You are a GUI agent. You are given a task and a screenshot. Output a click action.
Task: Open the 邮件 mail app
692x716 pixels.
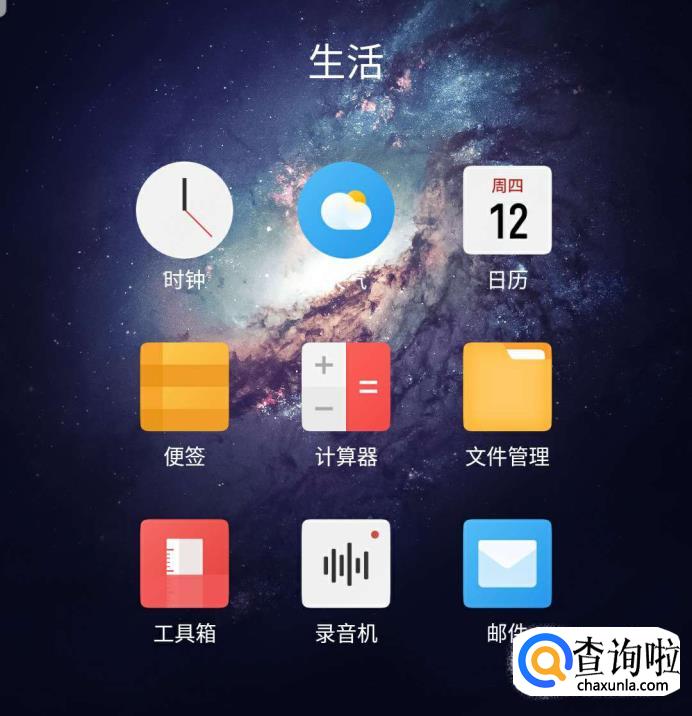[507, 563]
